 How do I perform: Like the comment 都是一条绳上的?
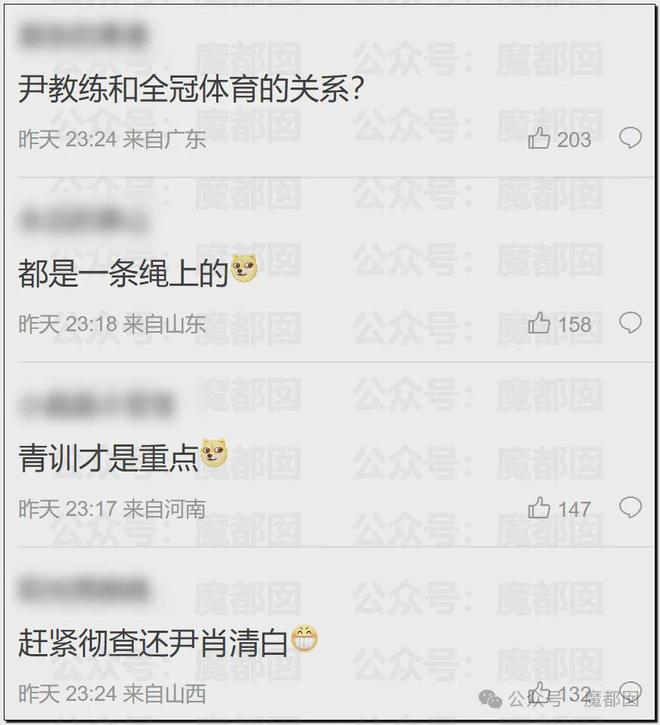click(540, 323)
